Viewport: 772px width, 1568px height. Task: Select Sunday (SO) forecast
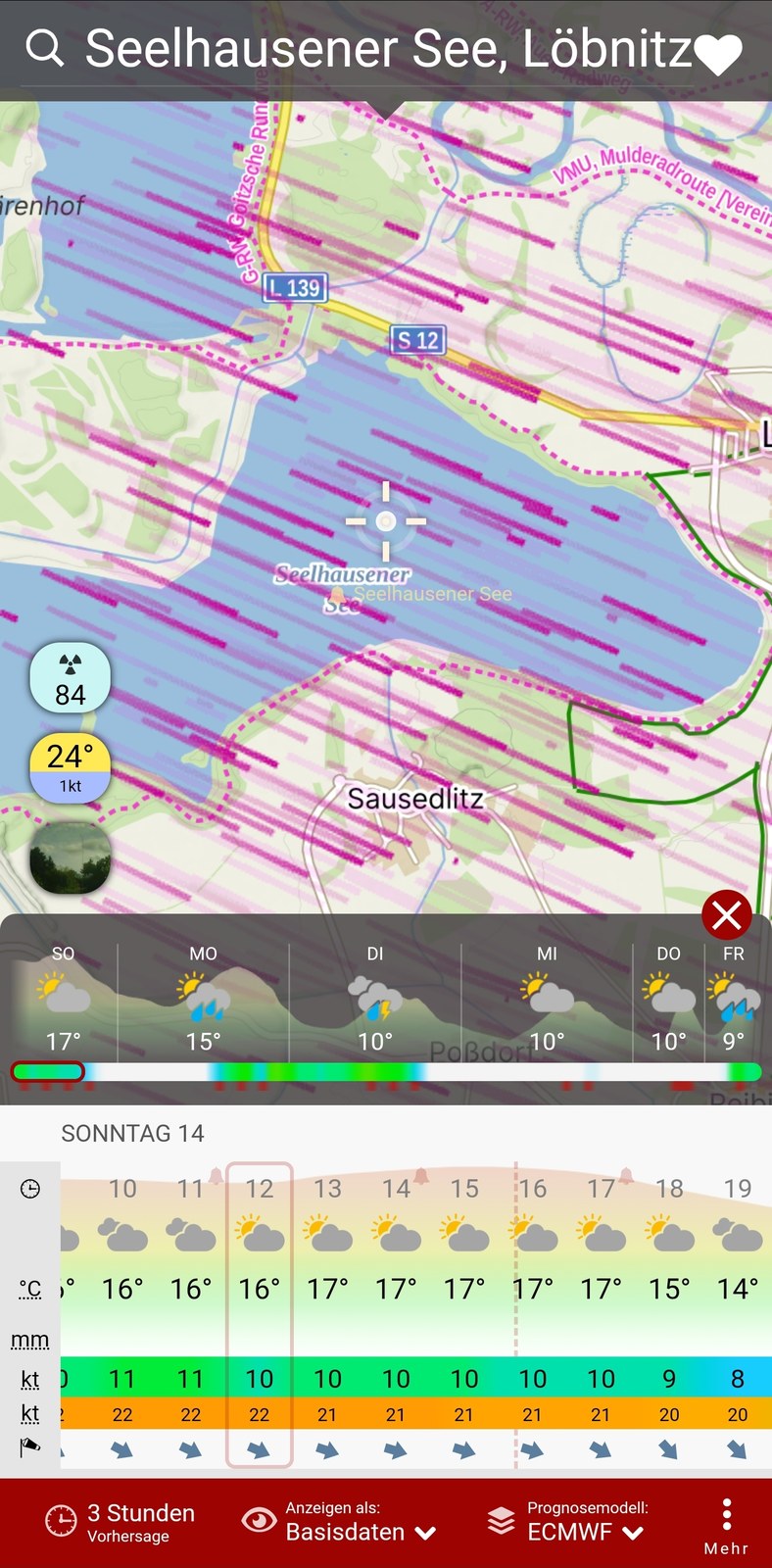point(63,1000)
